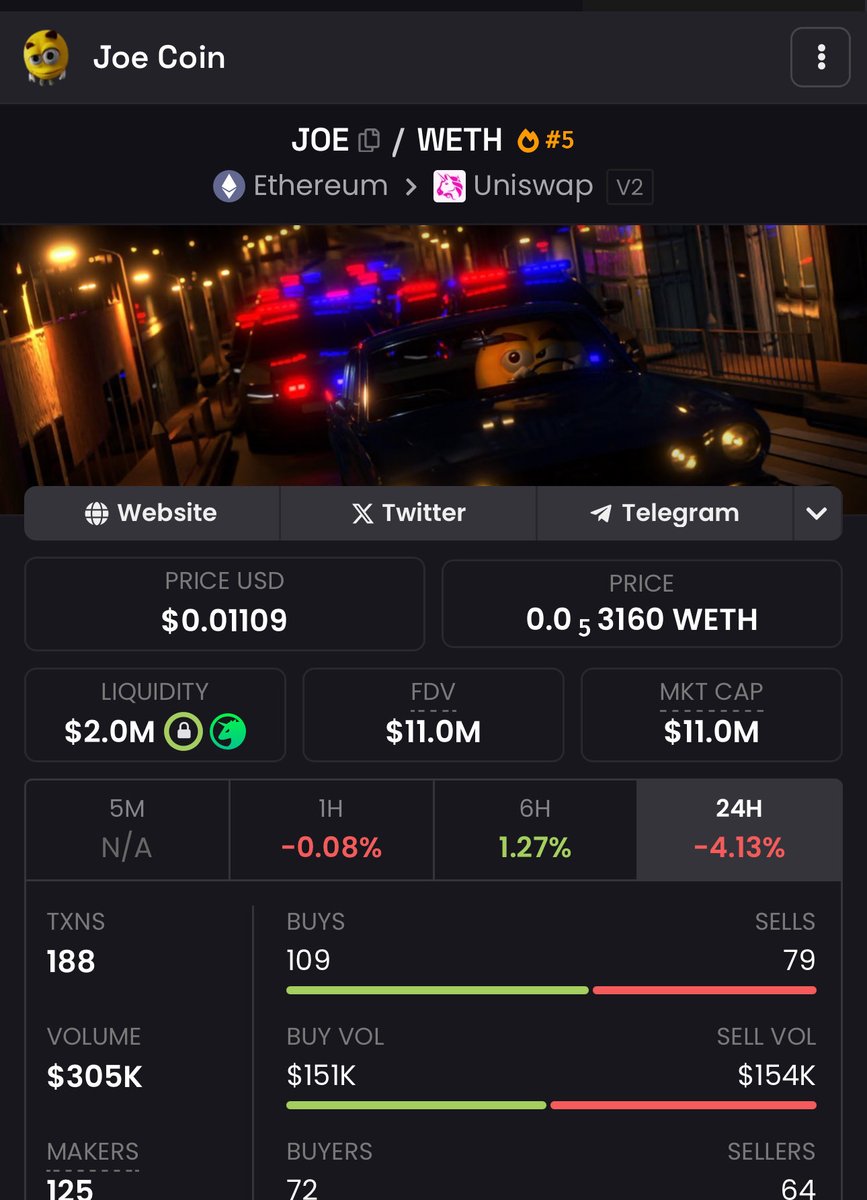Switch to the 5M timeframe
Image resolution: width=867 pixels, height=1200 pixels.
[x=127, y=830]
